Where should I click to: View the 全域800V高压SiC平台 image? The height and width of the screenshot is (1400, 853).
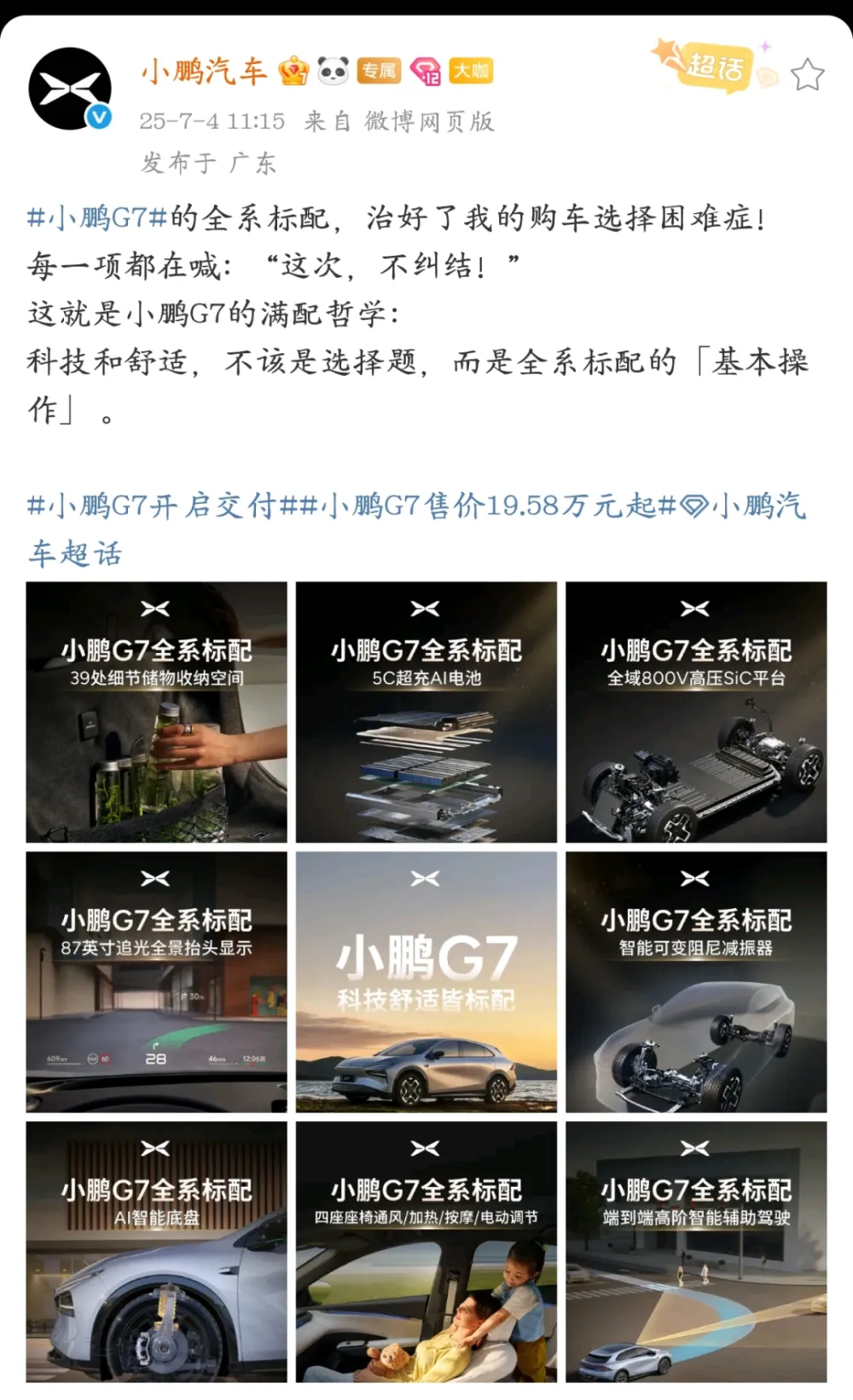point(696,712)
